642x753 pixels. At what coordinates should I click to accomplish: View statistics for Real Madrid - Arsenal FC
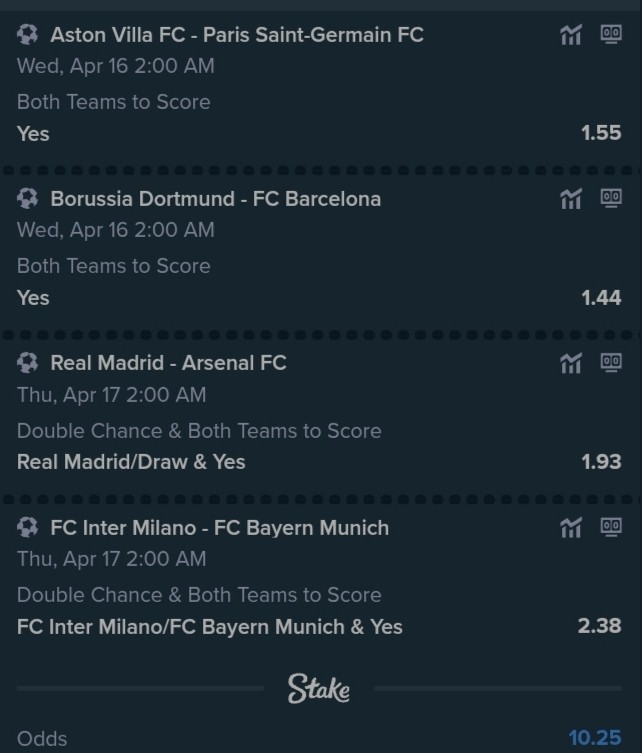[x=571, y=364]
